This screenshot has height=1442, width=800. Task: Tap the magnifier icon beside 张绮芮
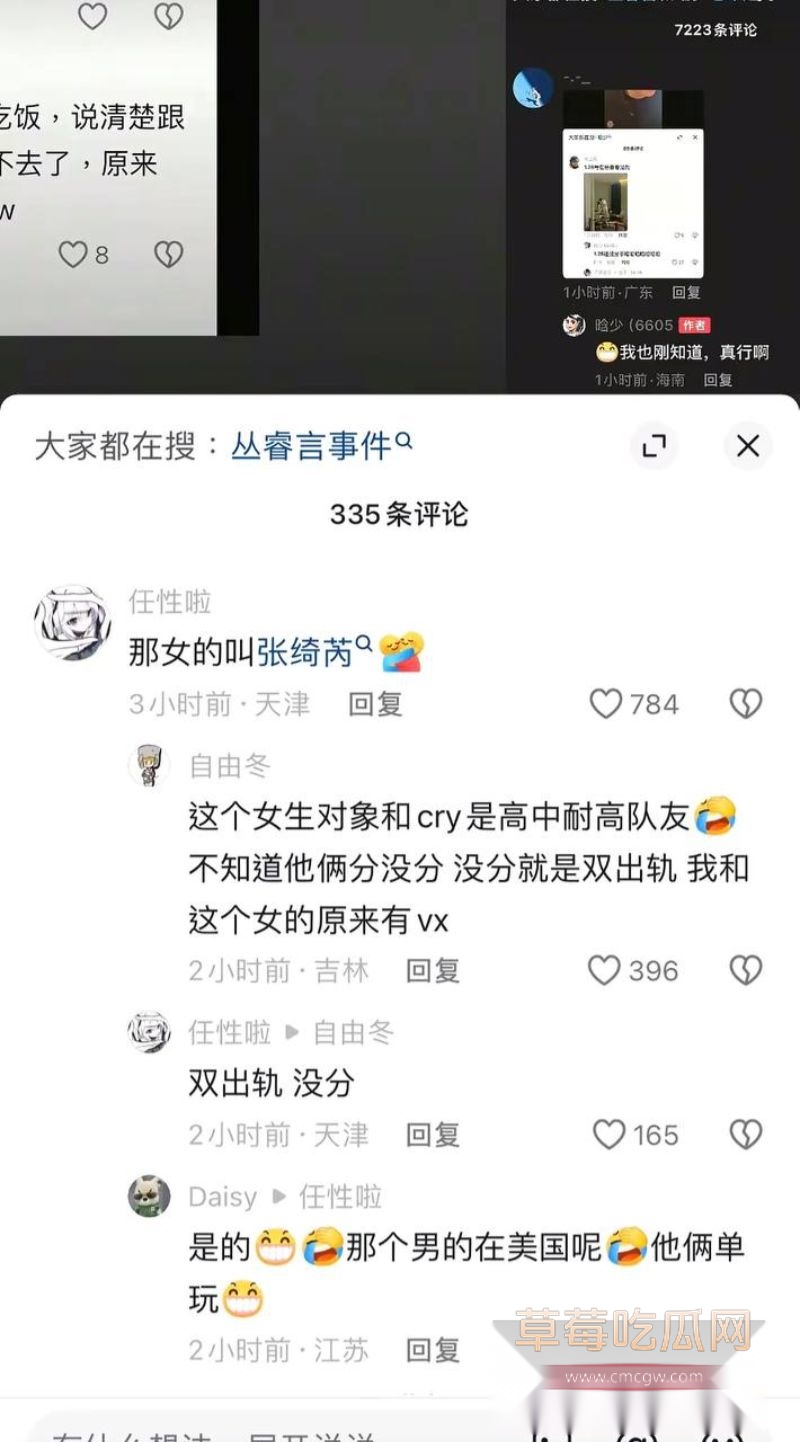coord(365,644)
